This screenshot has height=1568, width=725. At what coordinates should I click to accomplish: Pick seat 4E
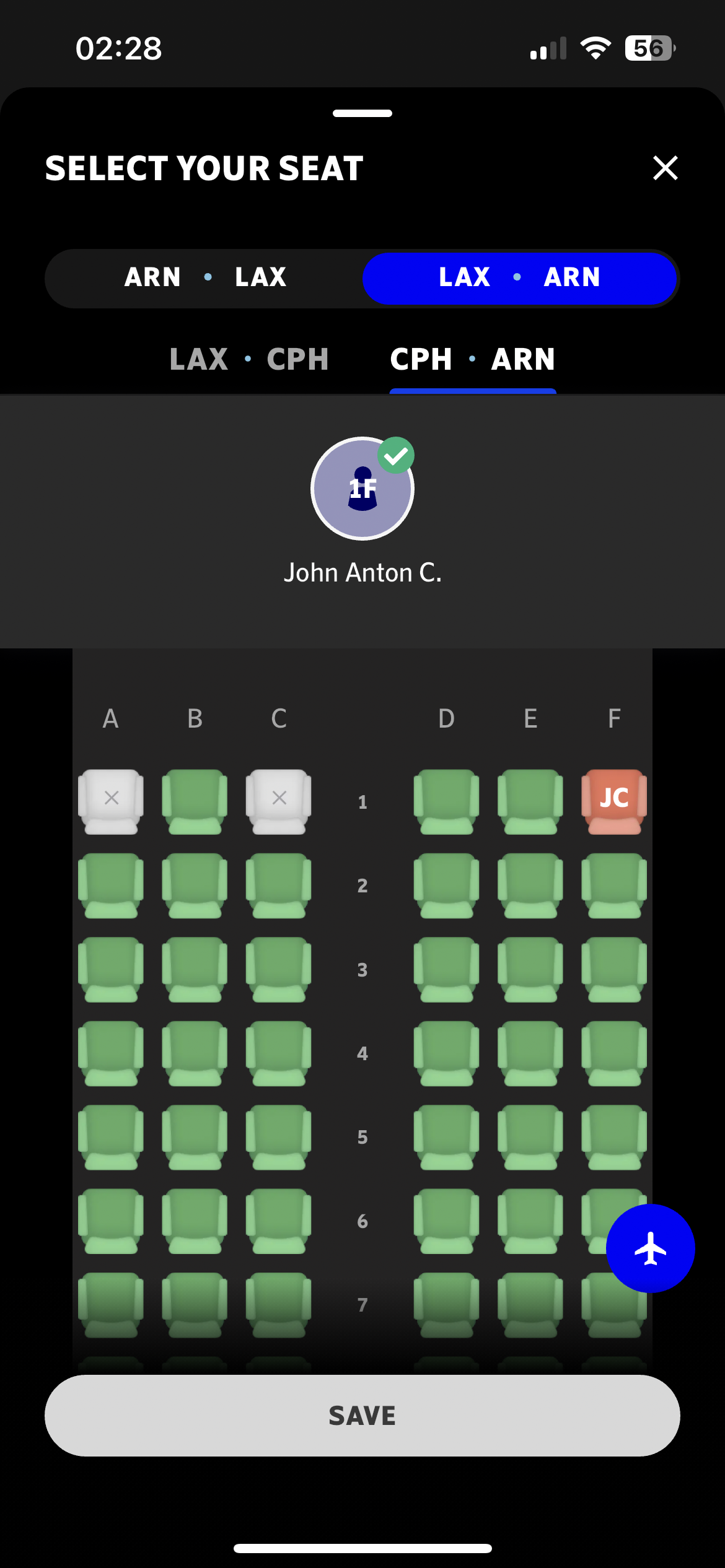tap(530, 1053)
